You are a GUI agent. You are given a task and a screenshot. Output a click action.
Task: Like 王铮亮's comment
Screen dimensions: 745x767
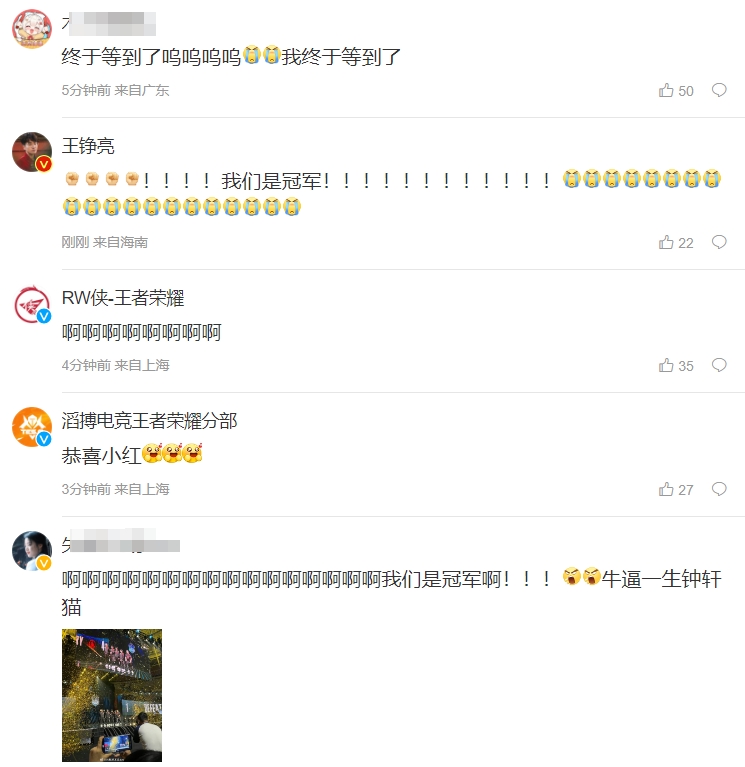tap(667, 242)
